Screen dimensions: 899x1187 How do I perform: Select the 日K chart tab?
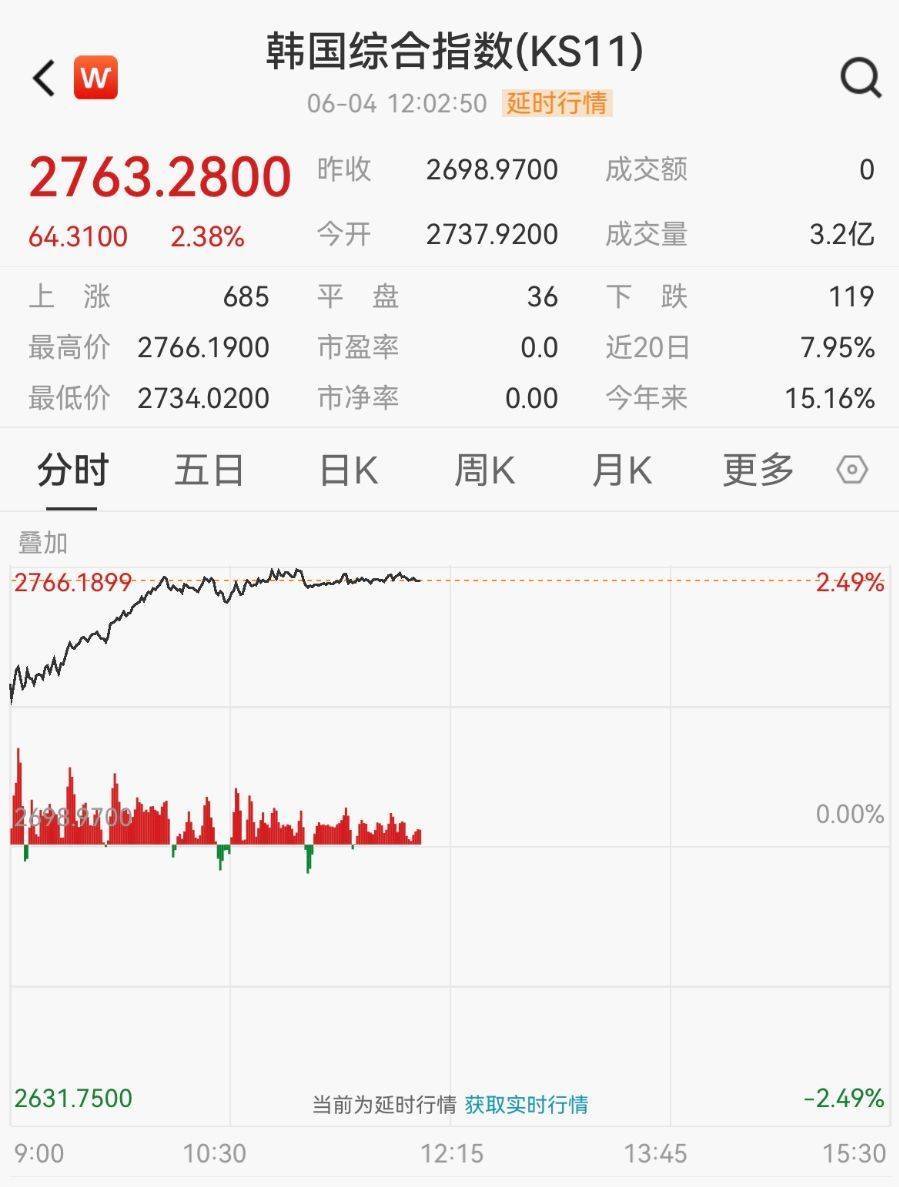click(348, 470)
